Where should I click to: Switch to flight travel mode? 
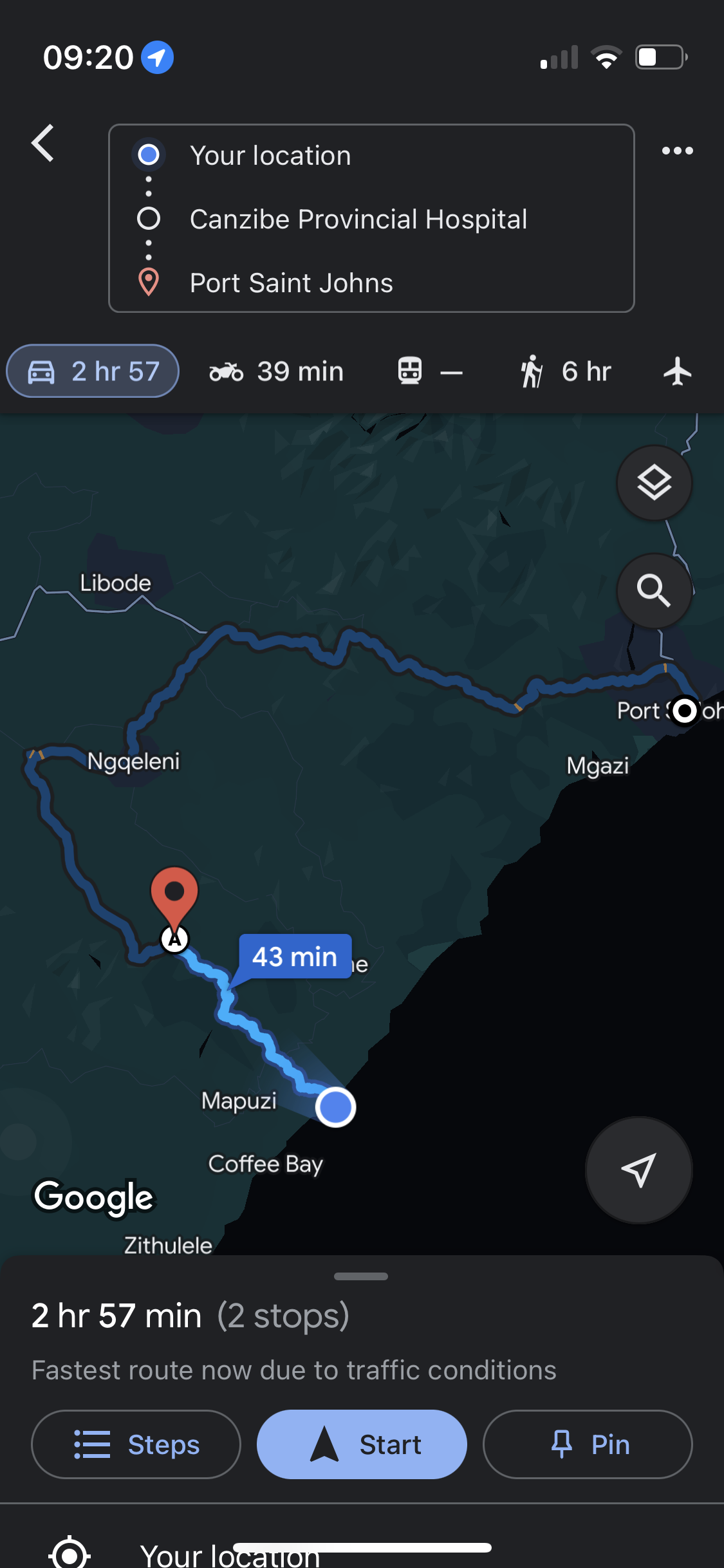coord(677,371)
